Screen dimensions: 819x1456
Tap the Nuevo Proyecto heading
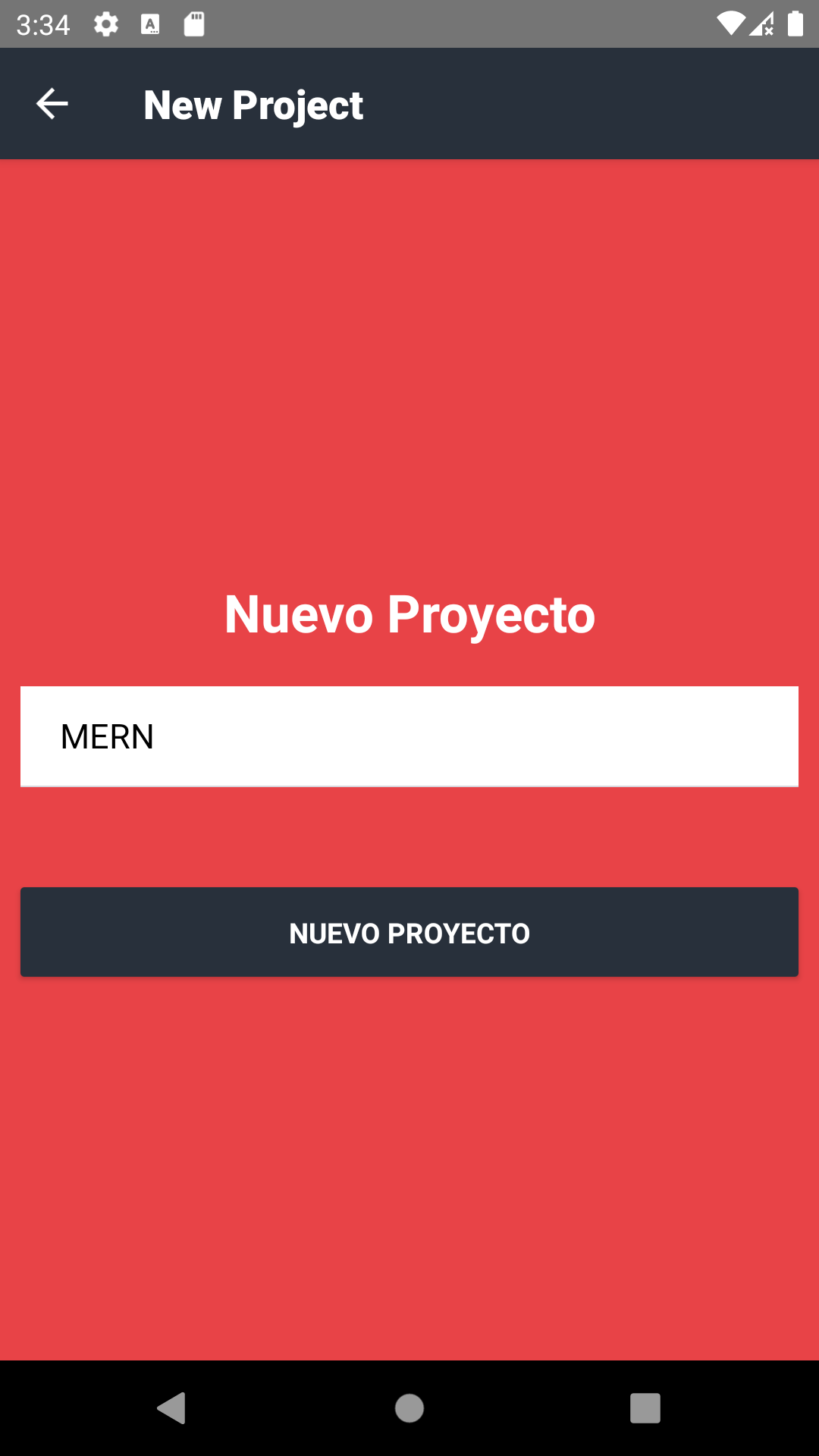pos(409,614)
